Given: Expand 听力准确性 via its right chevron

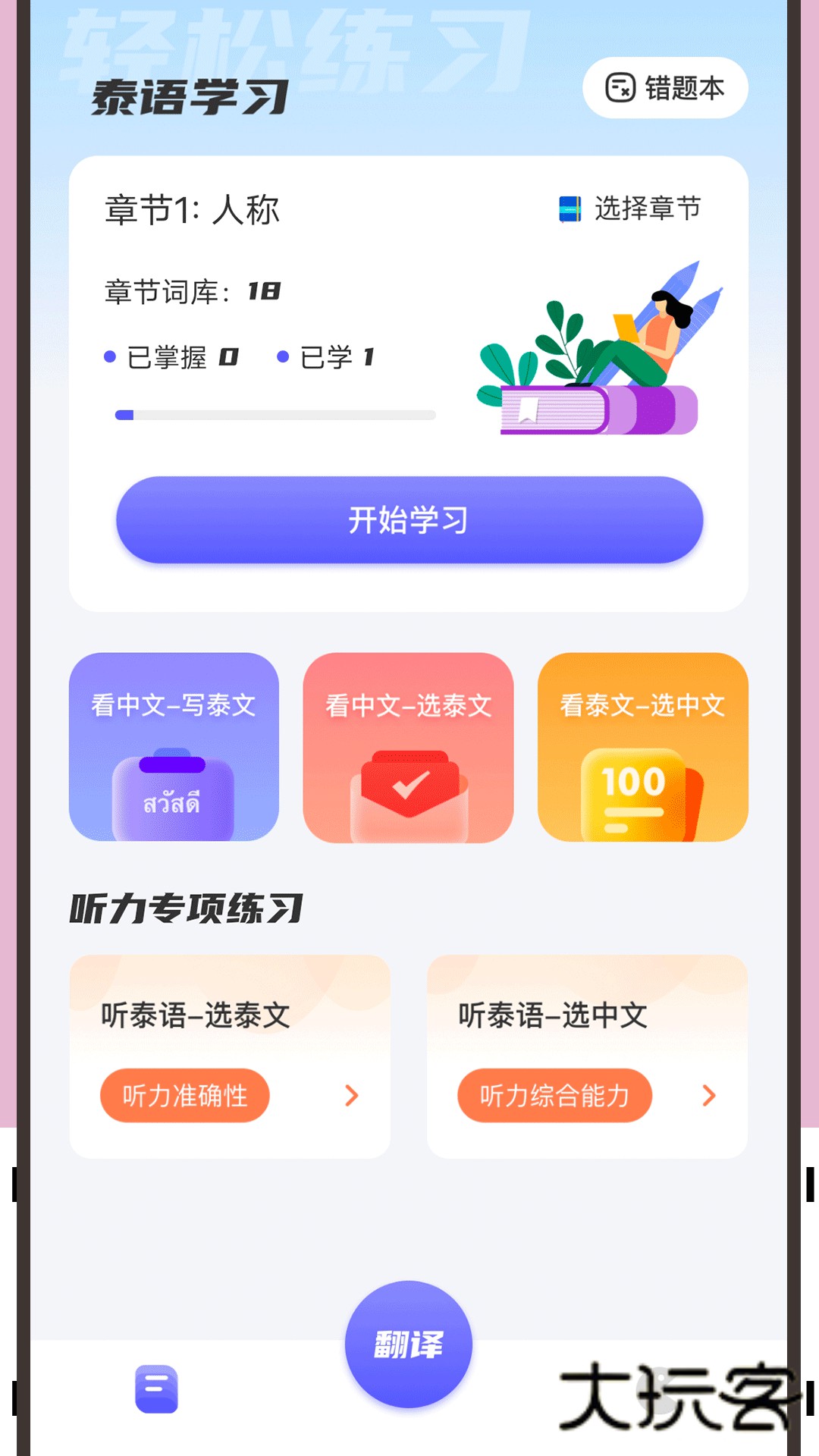Looking at the screenshot, I should [x=351, y=1096].
